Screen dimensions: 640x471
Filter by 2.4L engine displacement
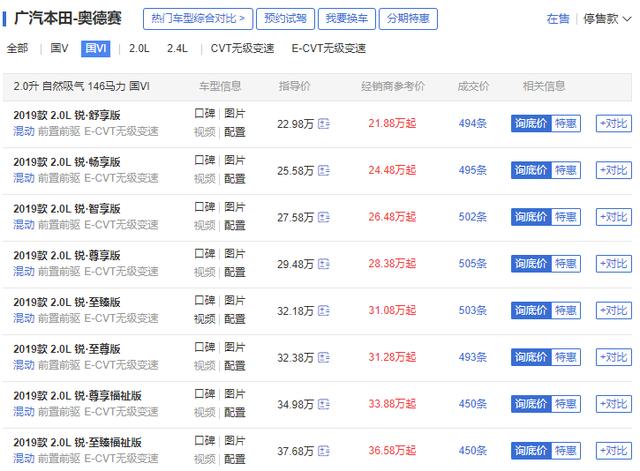tap(178, 48)
